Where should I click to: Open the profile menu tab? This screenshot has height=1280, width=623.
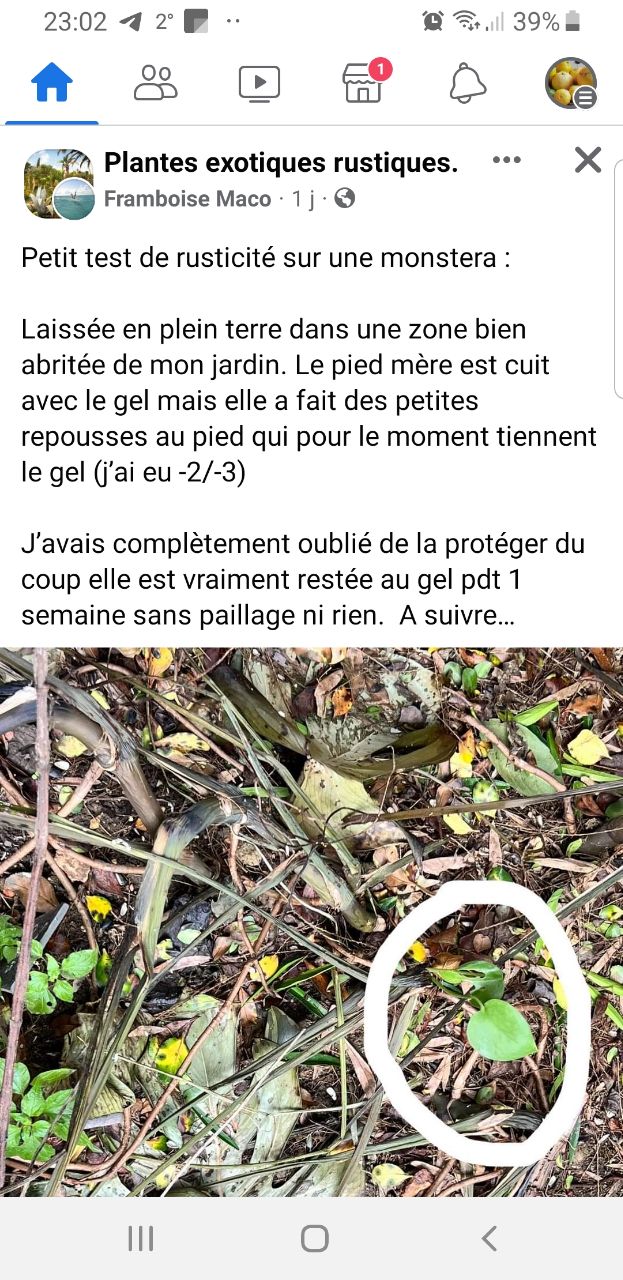click(570, 84)
